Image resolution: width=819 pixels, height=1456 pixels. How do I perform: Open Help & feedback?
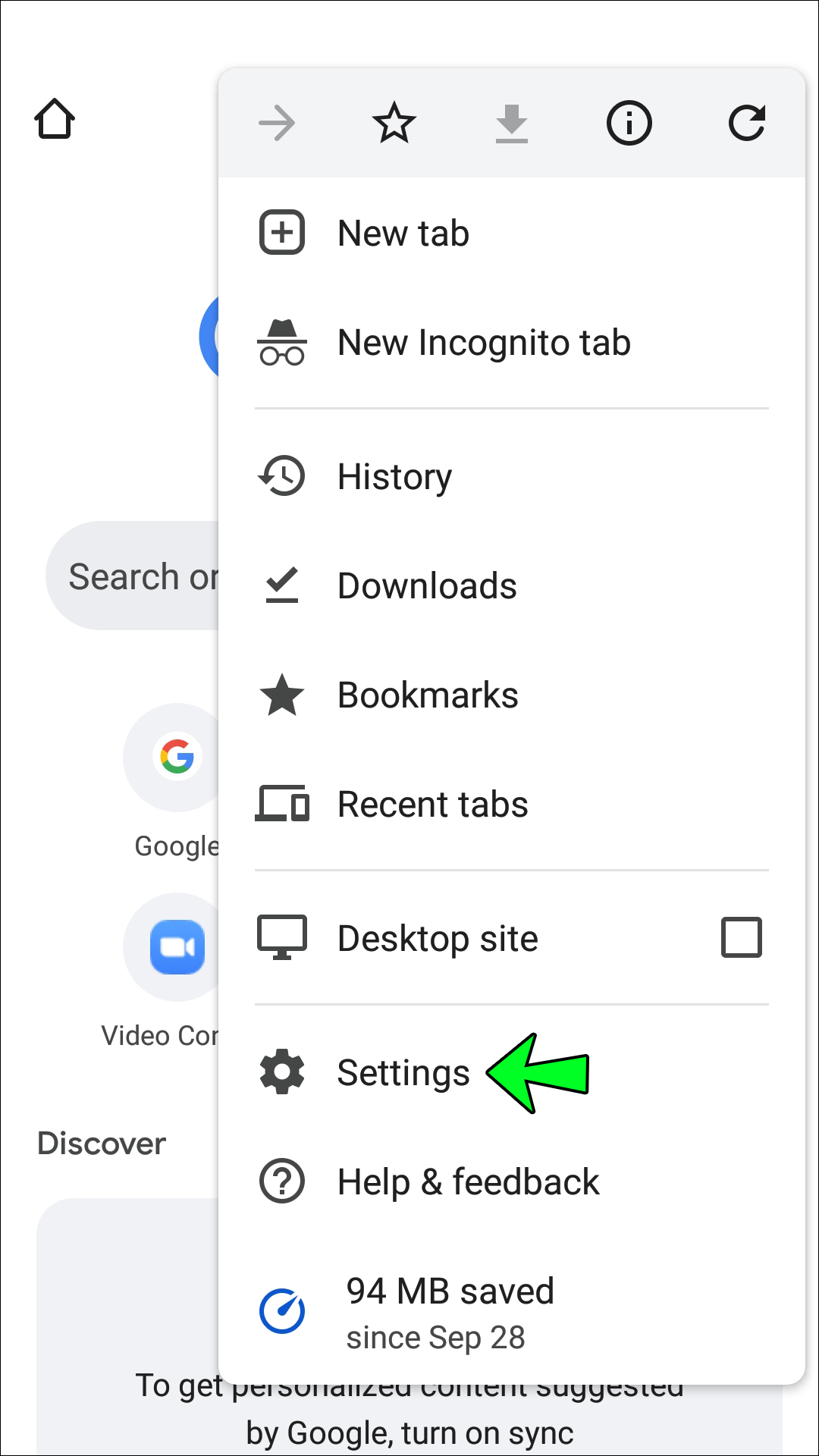(512, 1181)
